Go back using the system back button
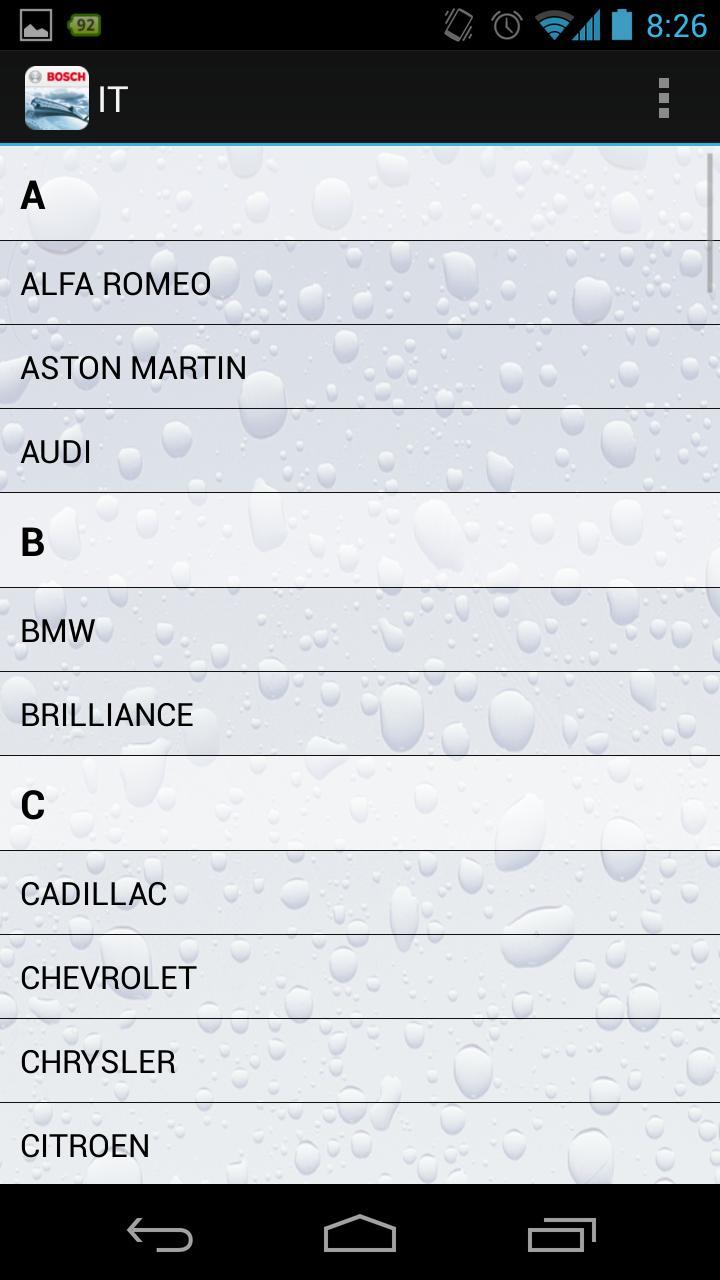The height and width of the screenshot is (1280, 720). [160, 1234]
